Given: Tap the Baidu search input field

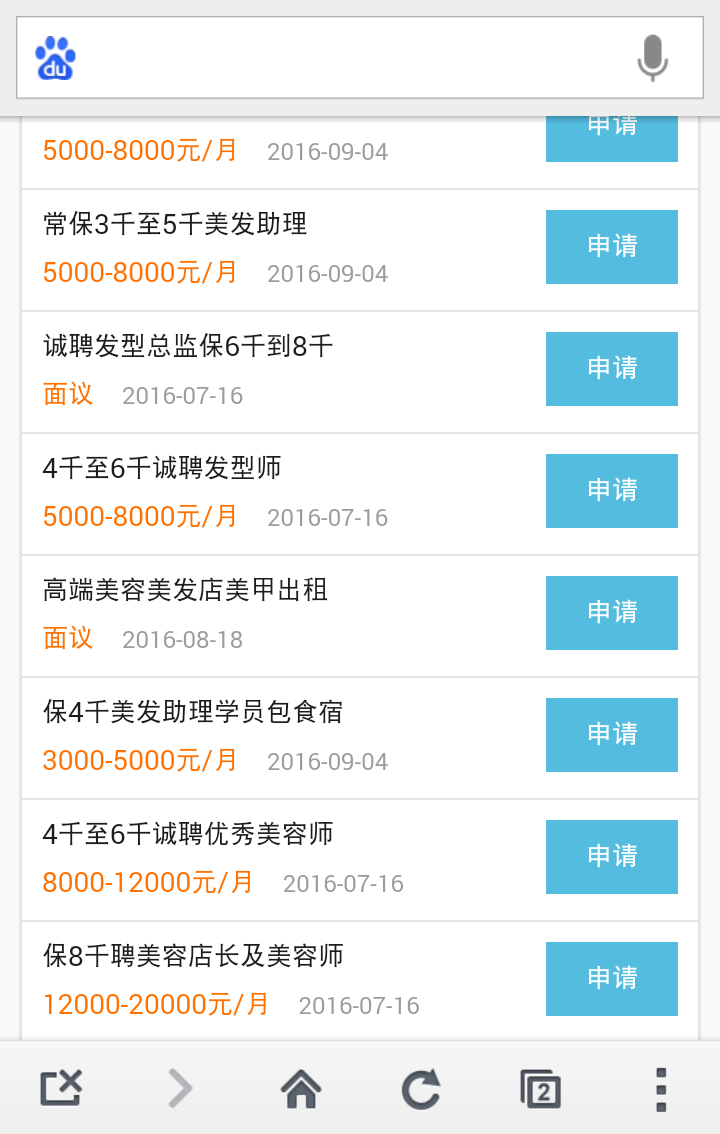Looking at the screenshot, I should tap(350, 58).
